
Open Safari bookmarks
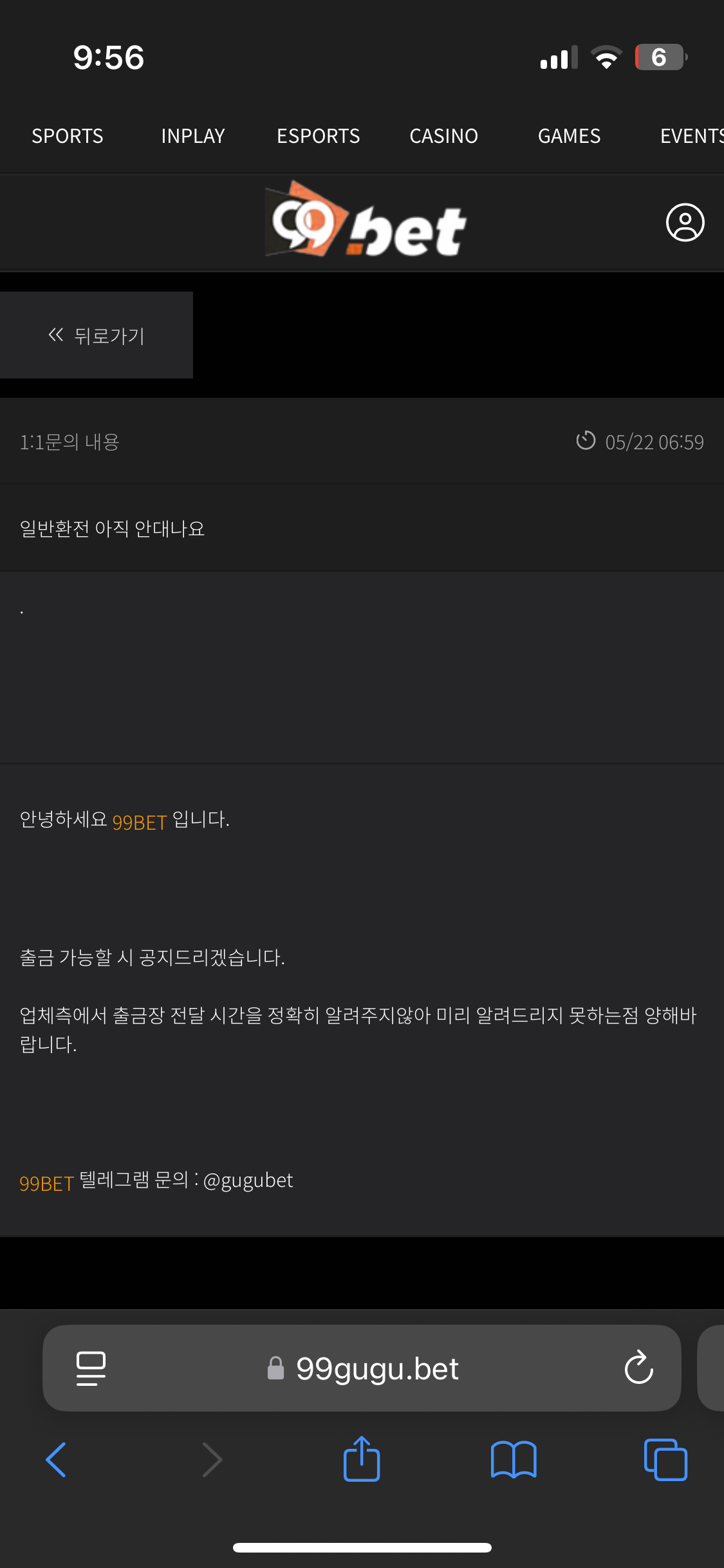point(514,1459)
